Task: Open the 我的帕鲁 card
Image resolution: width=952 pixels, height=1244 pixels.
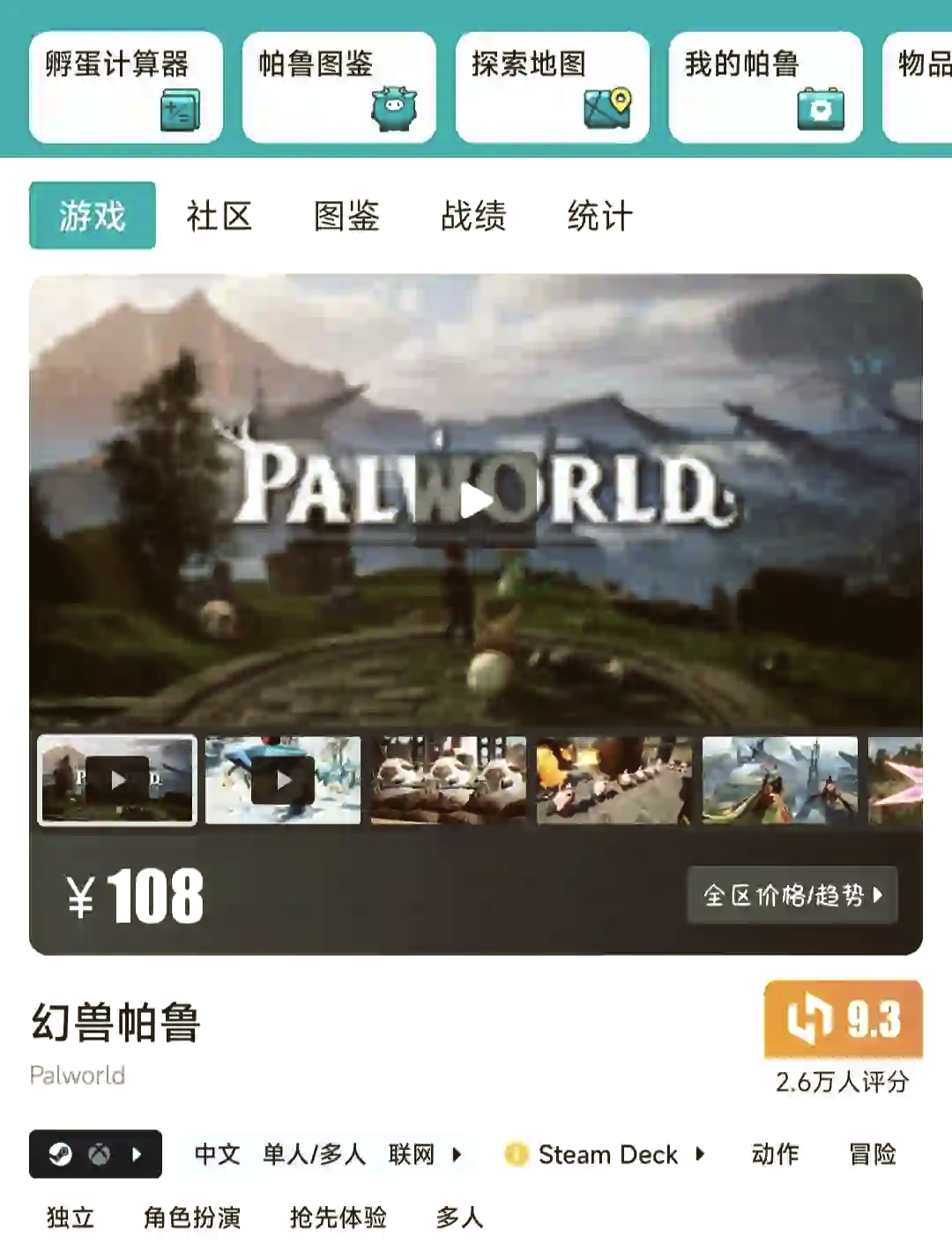Action: (x=765, y=86)
